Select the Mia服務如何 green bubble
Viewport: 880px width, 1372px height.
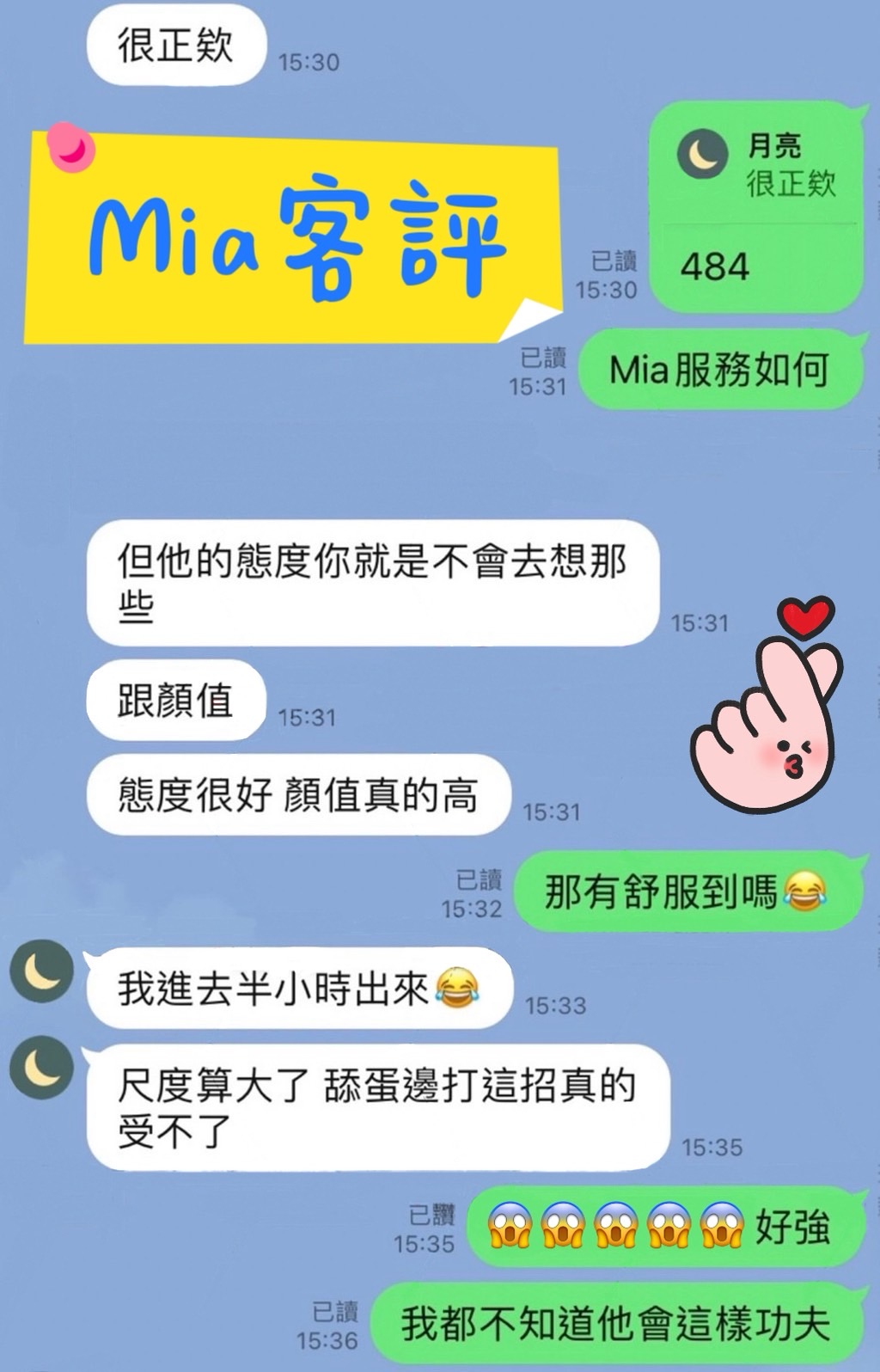pyautogui.click(x=720, y=370)
